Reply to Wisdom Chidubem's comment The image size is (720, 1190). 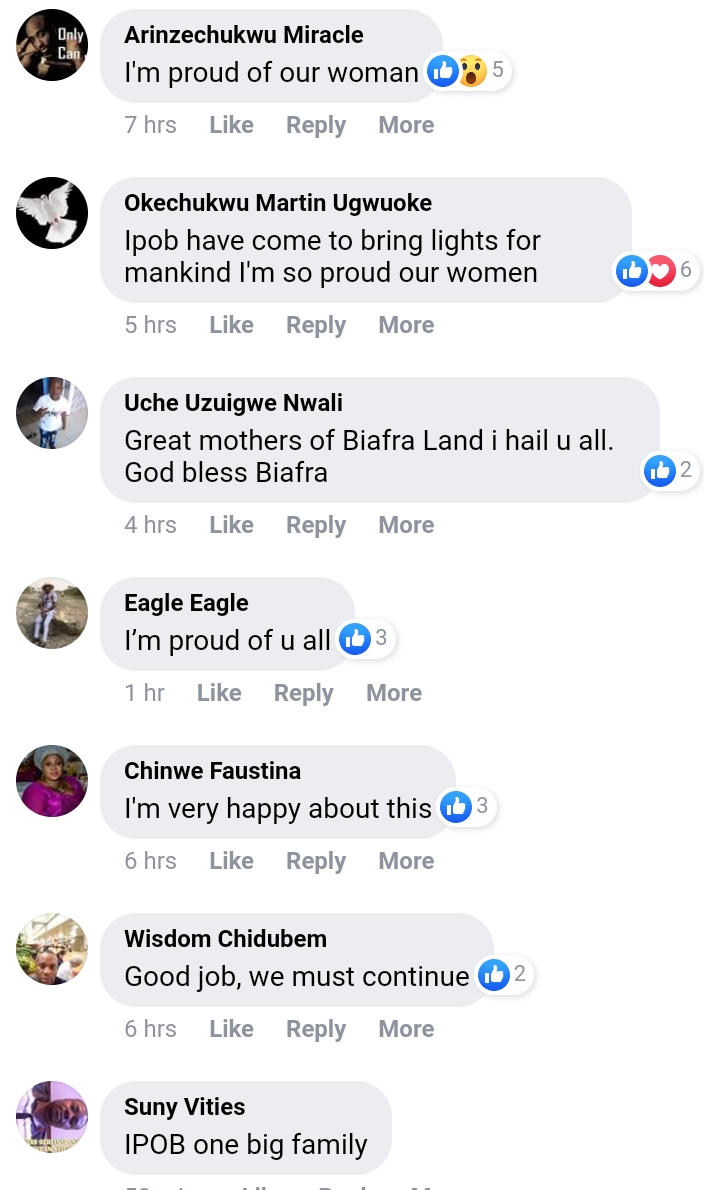click(x=316, y=1029)
